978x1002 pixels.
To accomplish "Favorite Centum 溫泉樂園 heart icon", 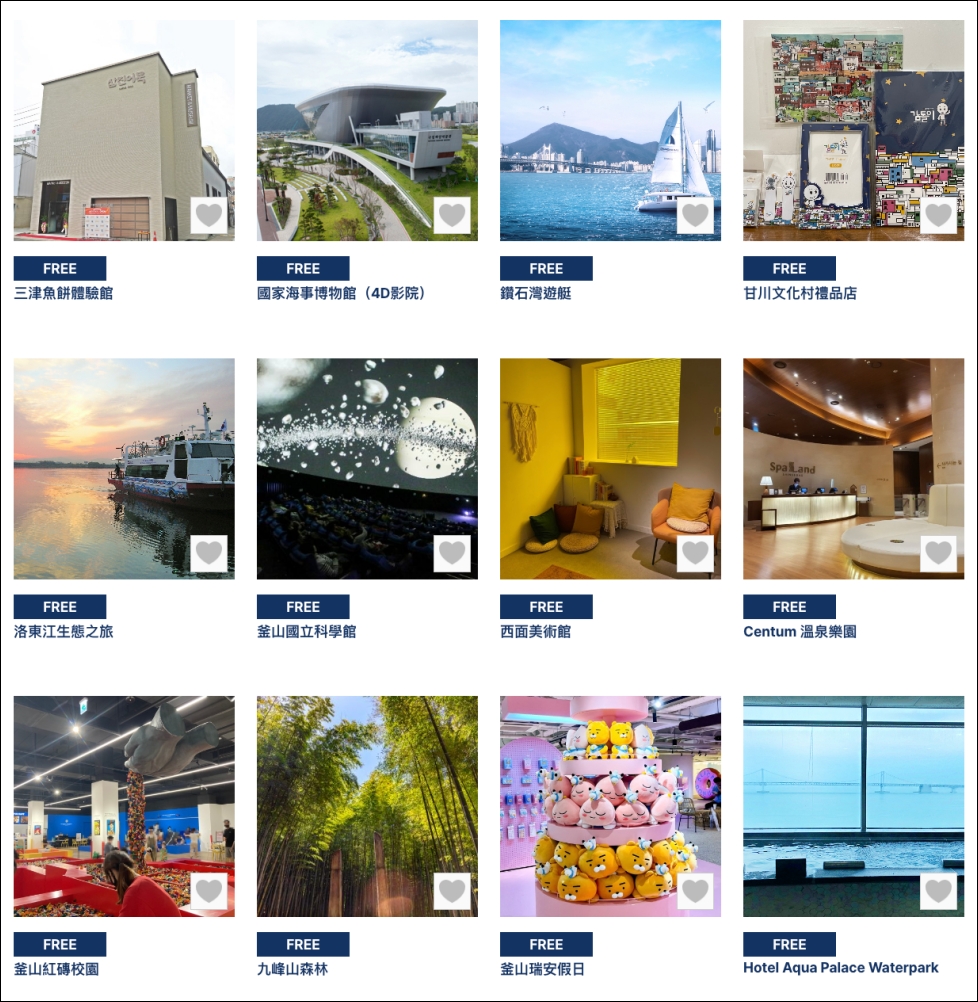I will 938,553.
